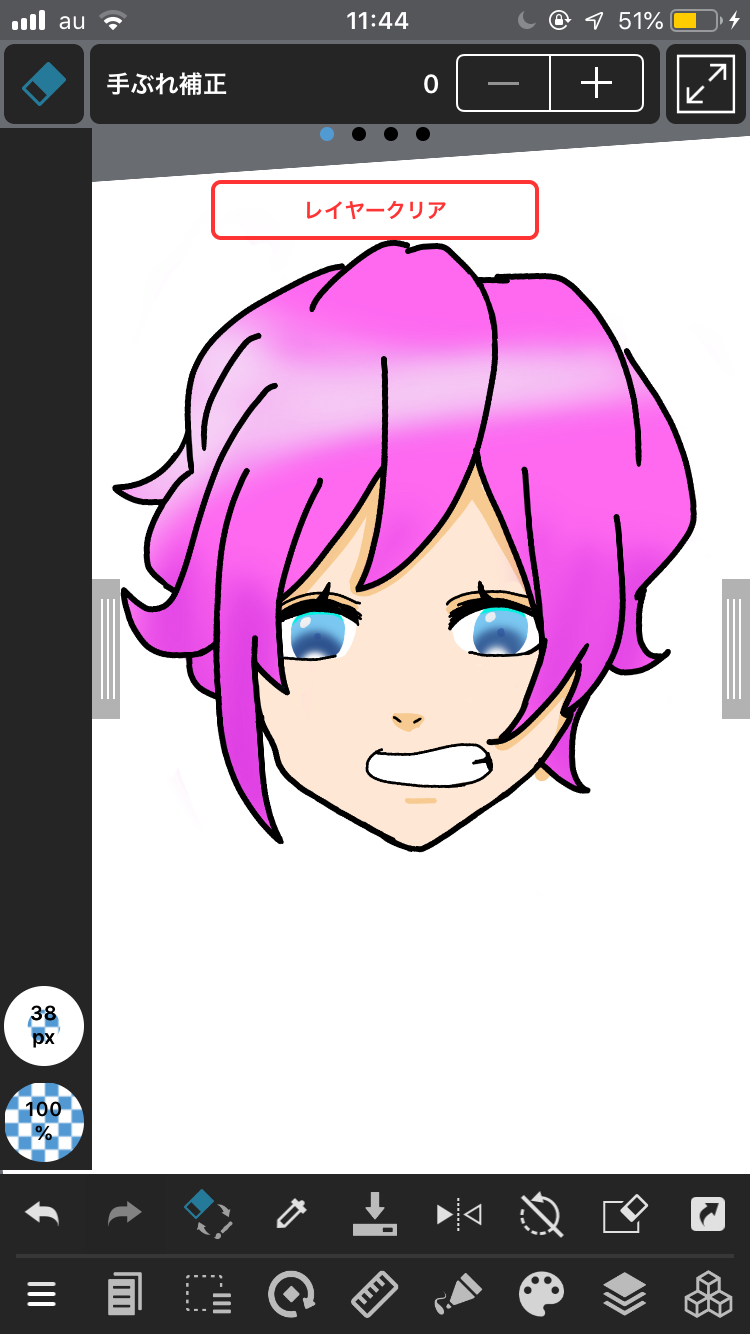Open the layers panel
Image resolution: width=750 pixels, height=1334 pixels.
(624, 1297)
